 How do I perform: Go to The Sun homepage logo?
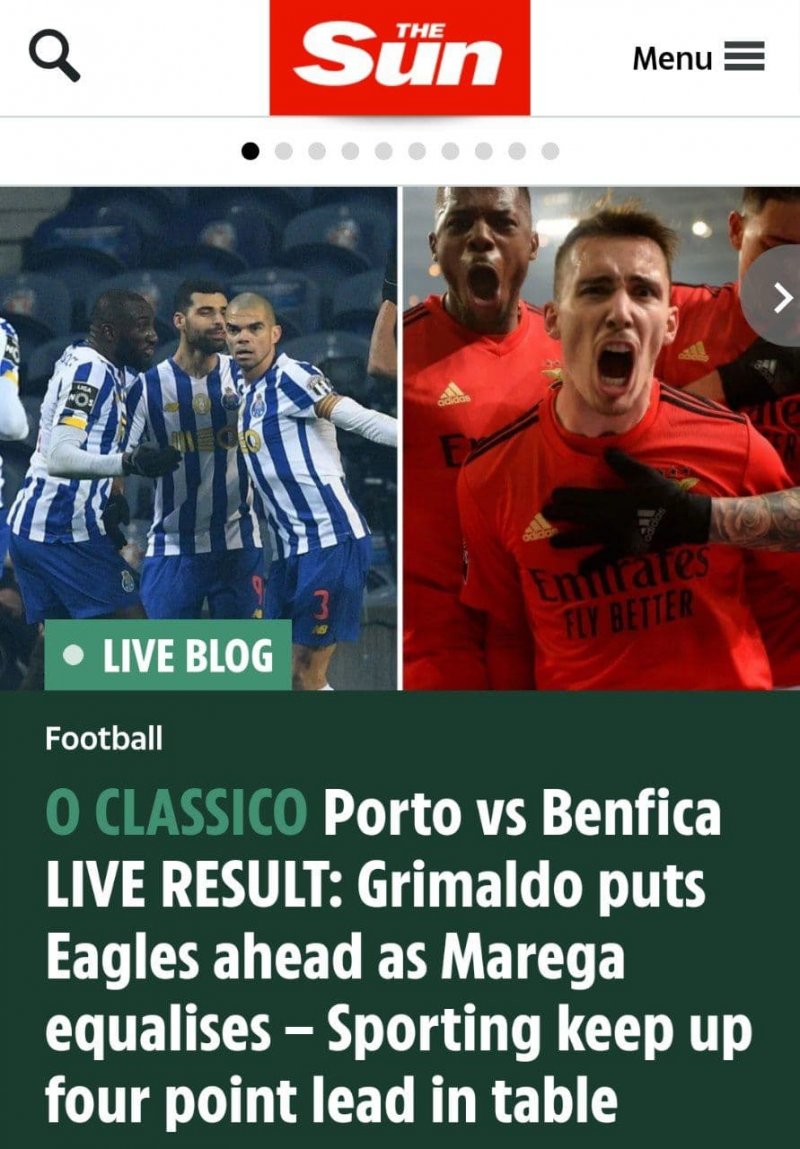[399, 57]
